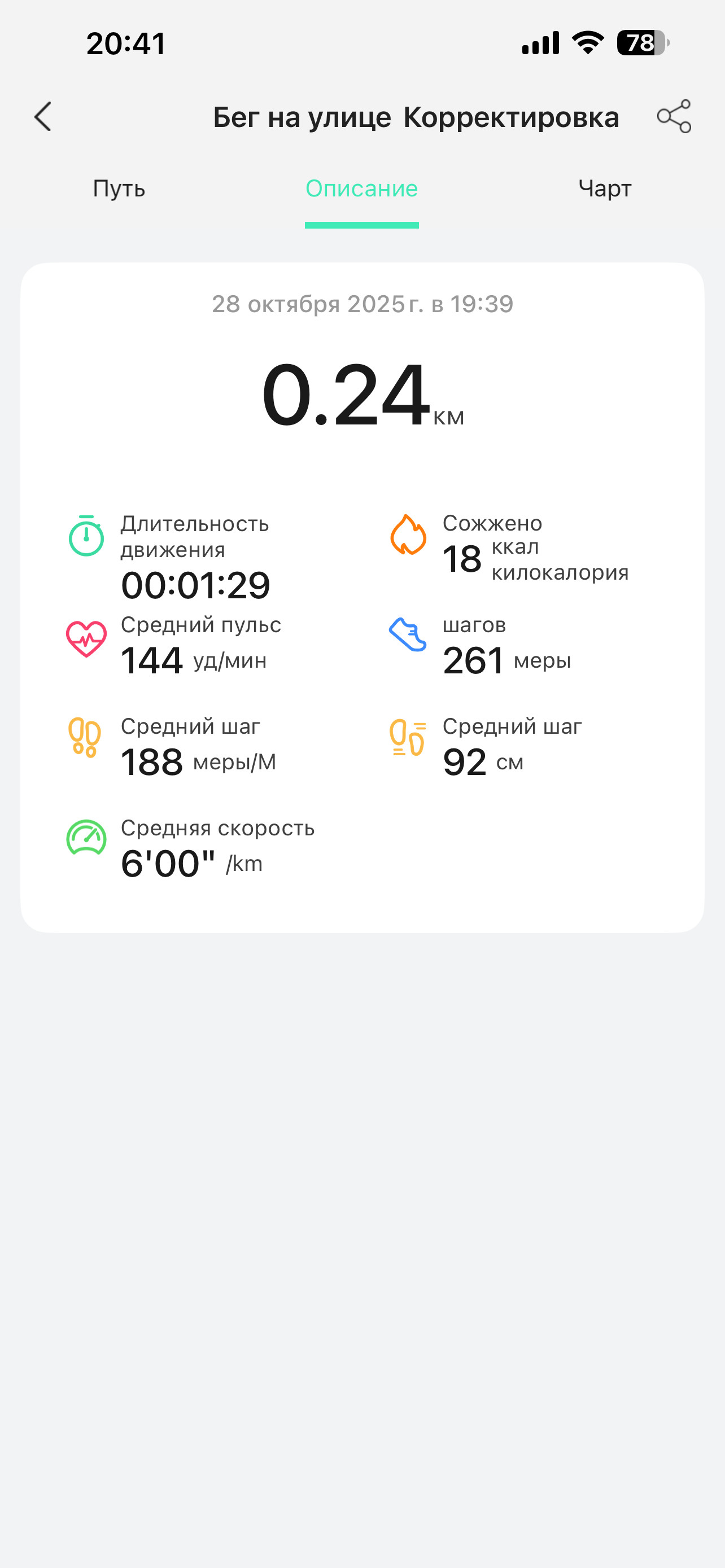Viewport: 725px width, 1568px height.
Task: Go back using the top-left arrow
Action: [x=42, y=116]
